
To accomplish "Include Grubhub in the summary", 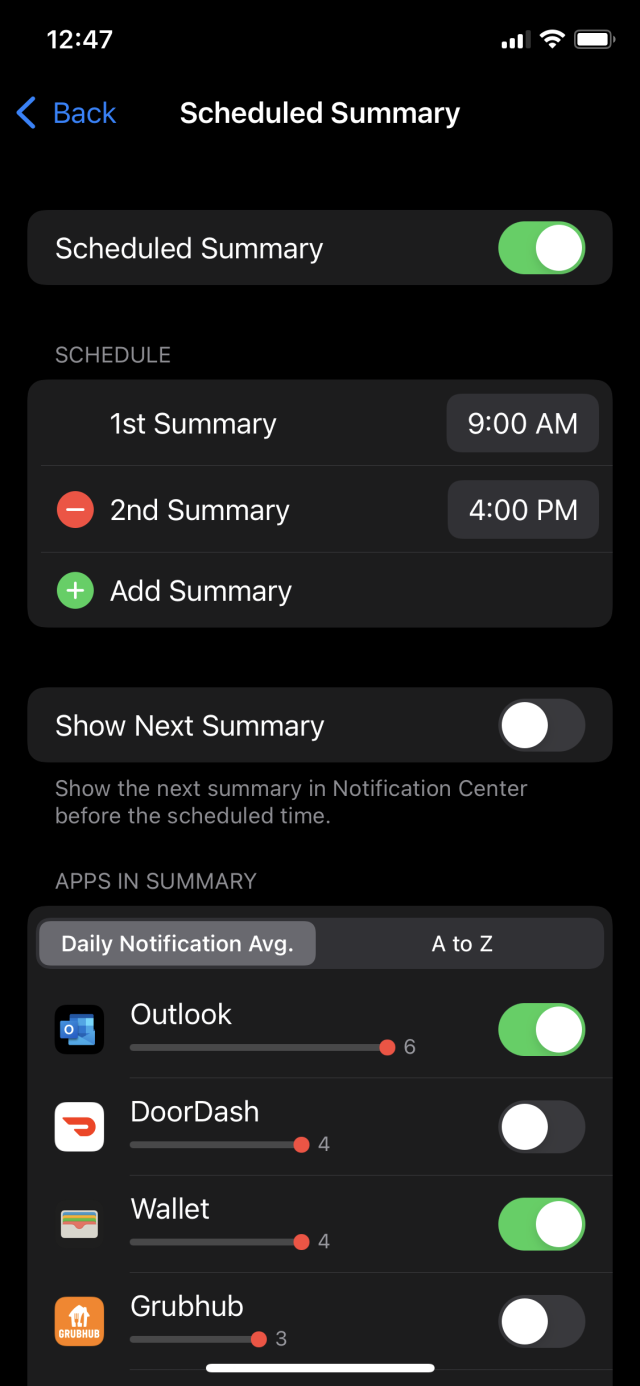I will tap(541, 1321).
